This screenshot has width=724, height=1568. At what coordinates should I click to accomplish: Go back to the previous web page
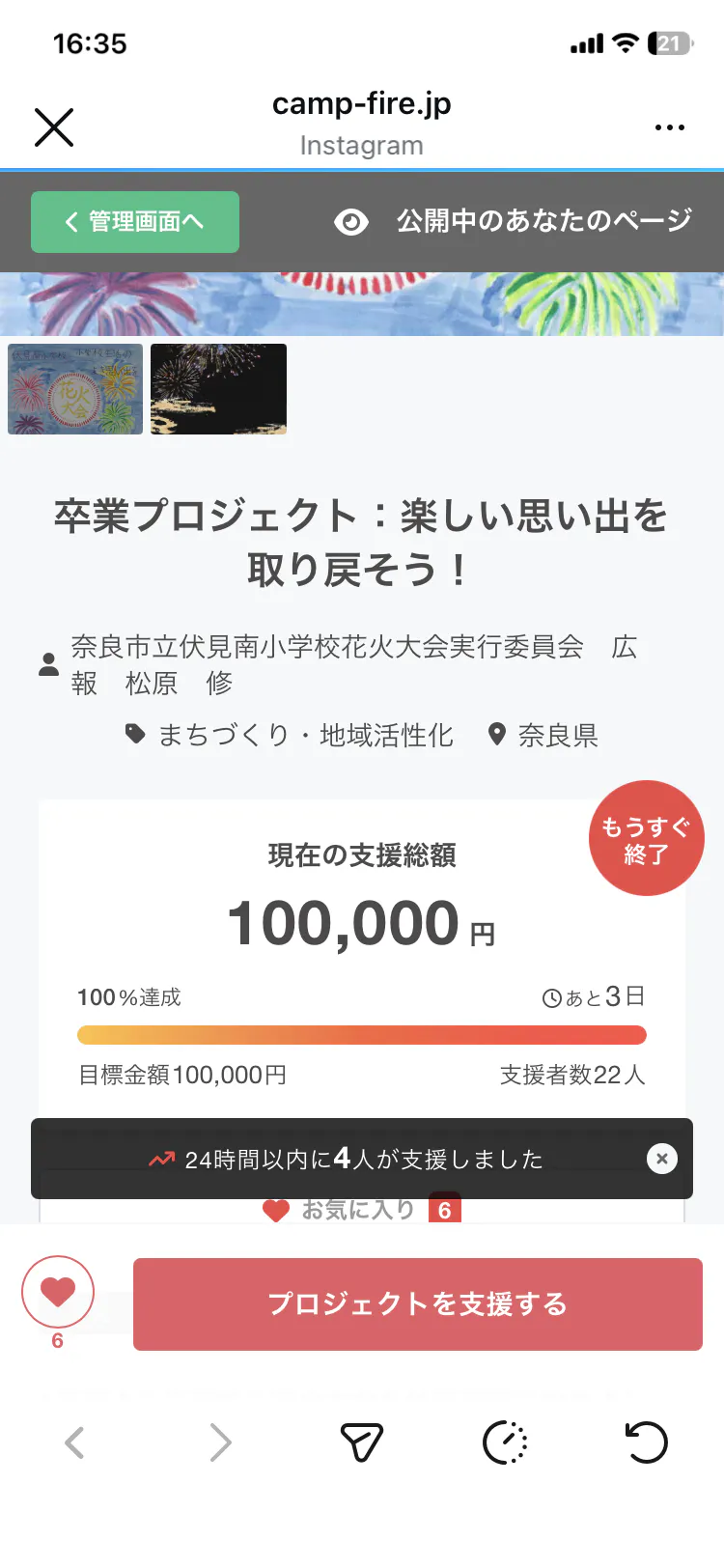click(74, 1442)
